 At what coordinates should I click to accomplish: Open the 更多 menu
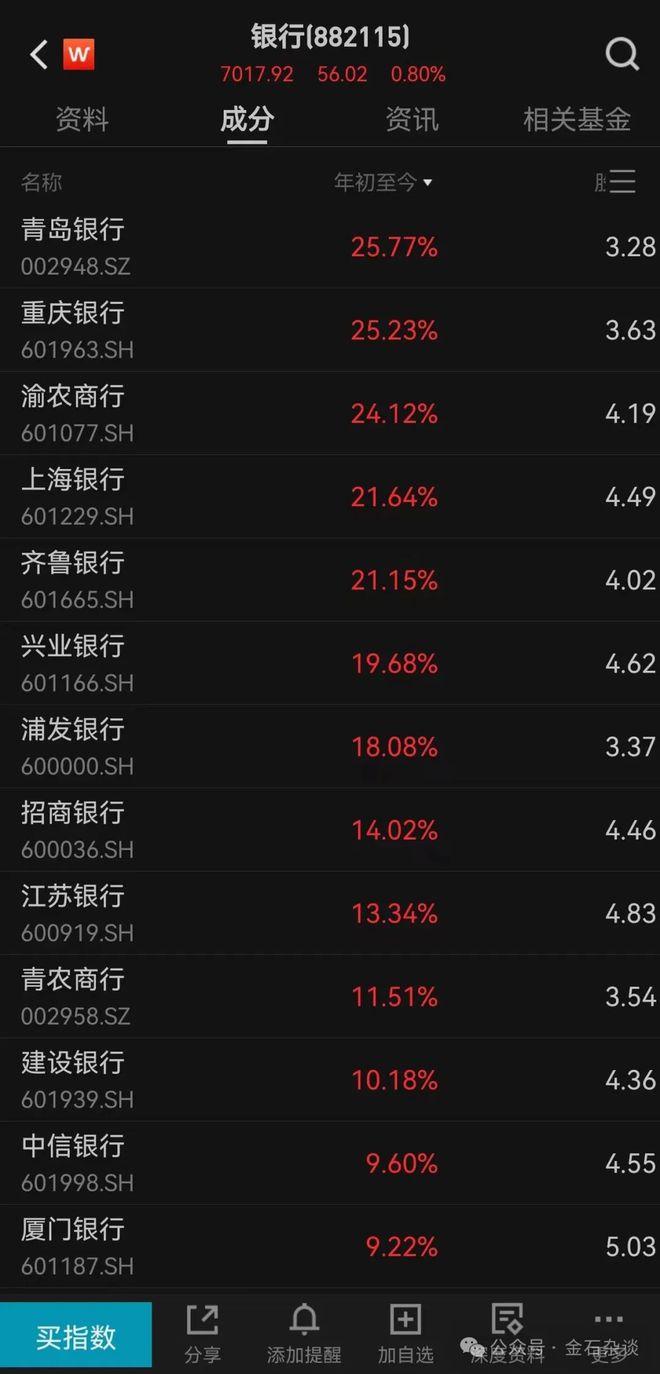pyautogui.click(x=608, y=1335)
